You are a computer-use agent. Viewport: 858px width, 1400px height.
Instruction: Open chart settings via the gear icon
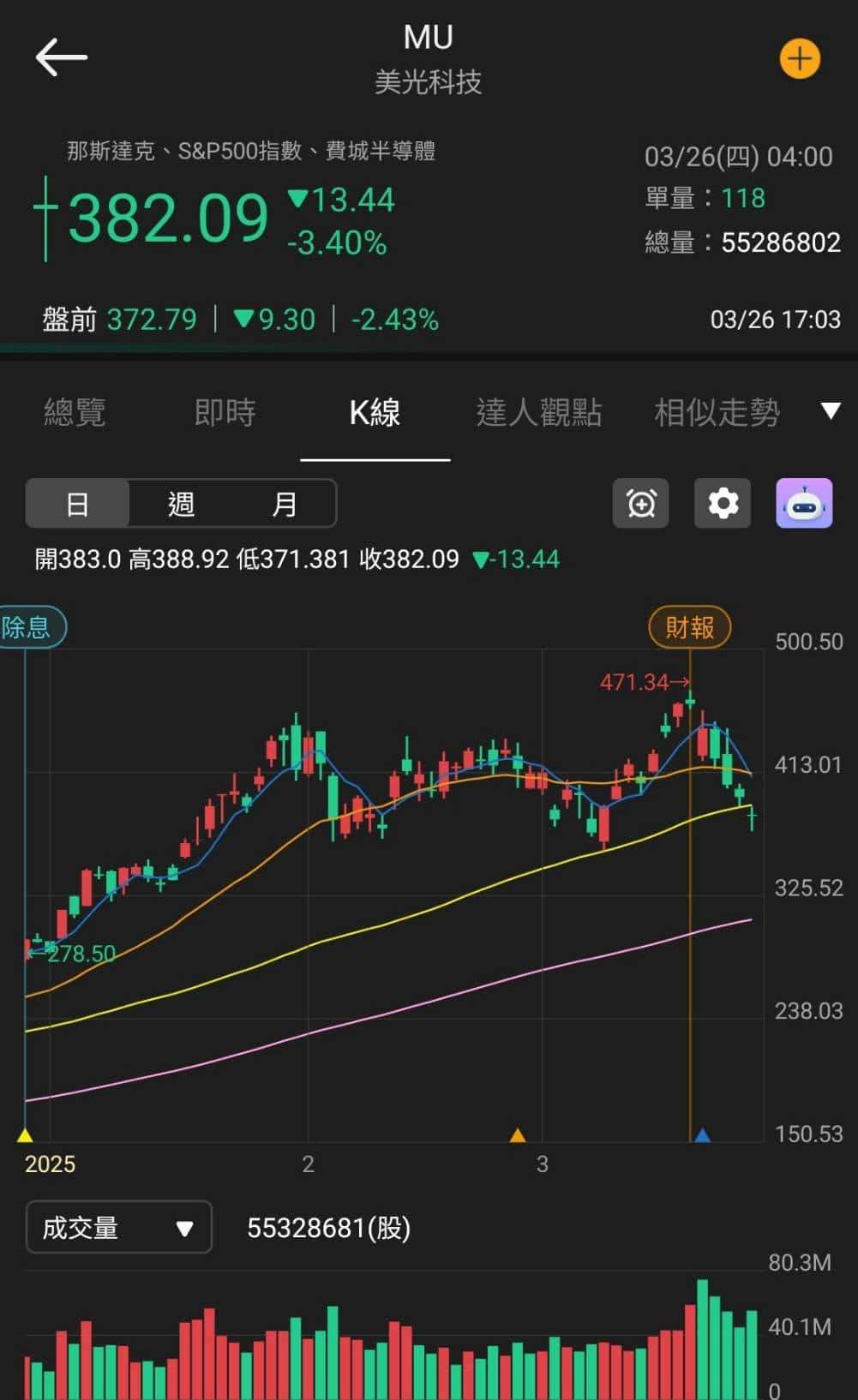(x=722, y=504)
